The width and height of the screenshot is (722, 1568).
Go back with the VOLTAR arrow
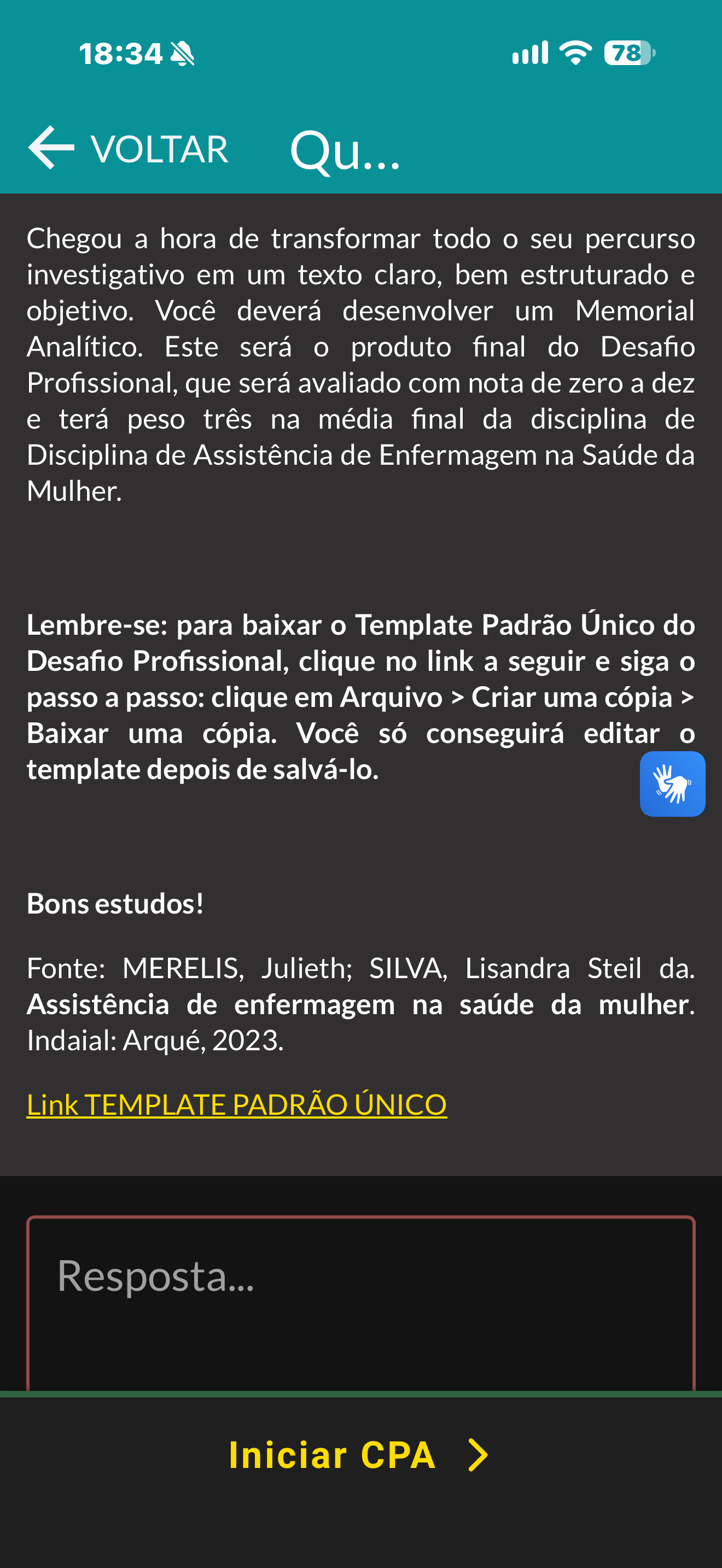128,149
